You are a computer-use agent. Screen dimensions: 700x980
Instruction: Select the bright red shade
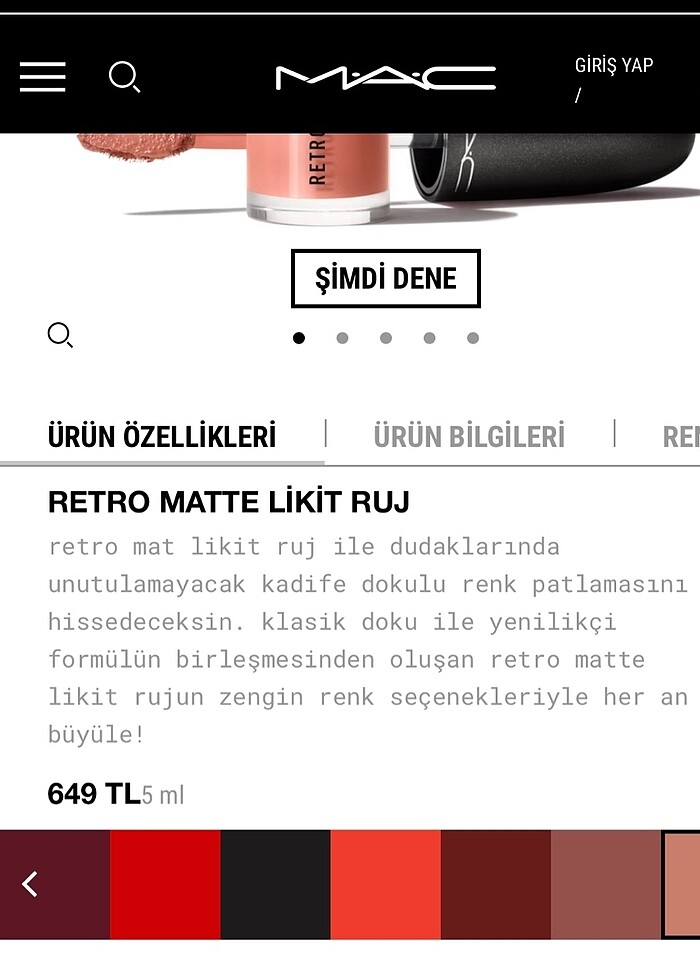165,884
